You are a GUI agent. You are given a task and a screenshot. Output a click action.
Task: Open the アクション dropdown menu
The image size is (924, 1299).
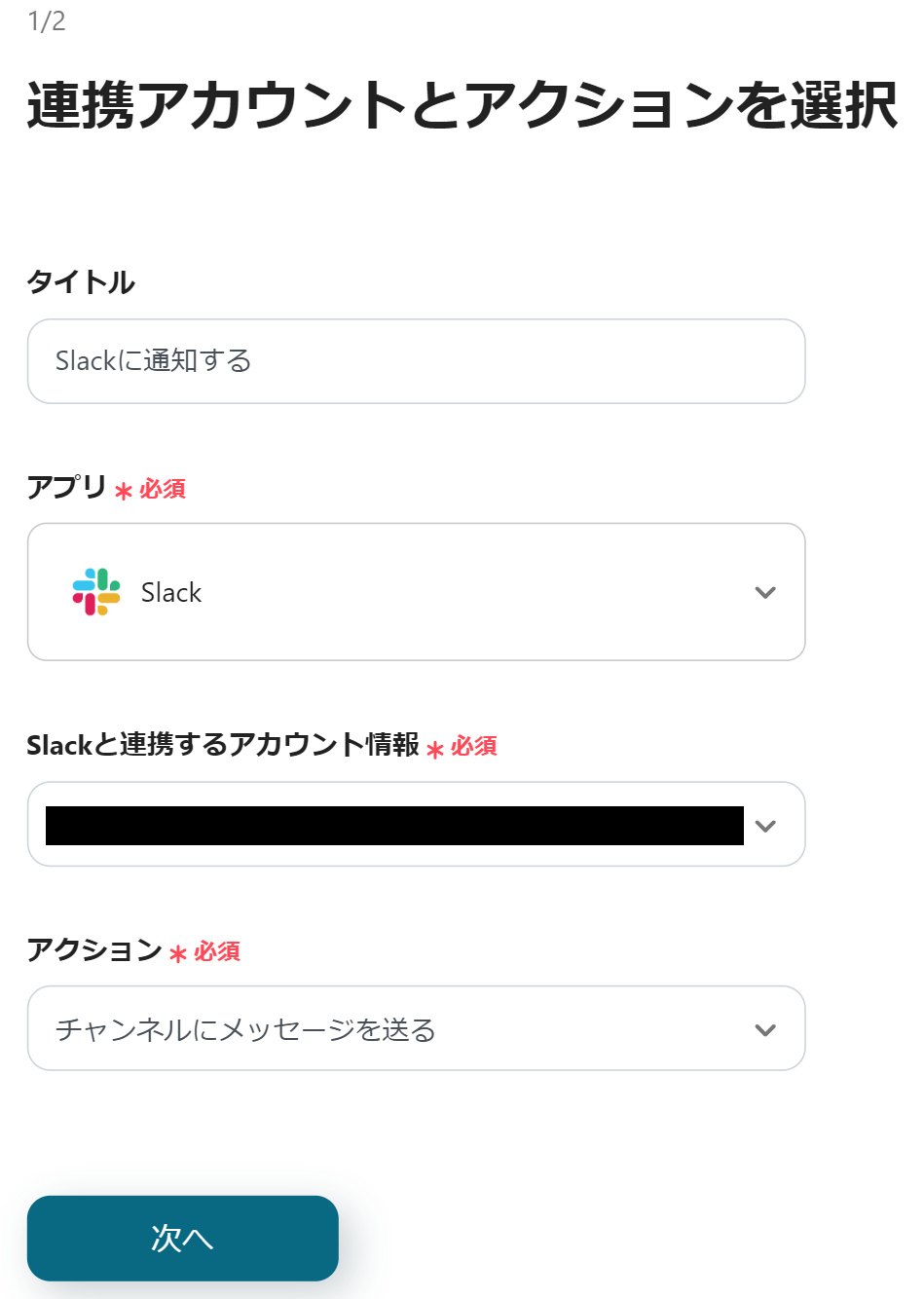tap(416, 1028)
